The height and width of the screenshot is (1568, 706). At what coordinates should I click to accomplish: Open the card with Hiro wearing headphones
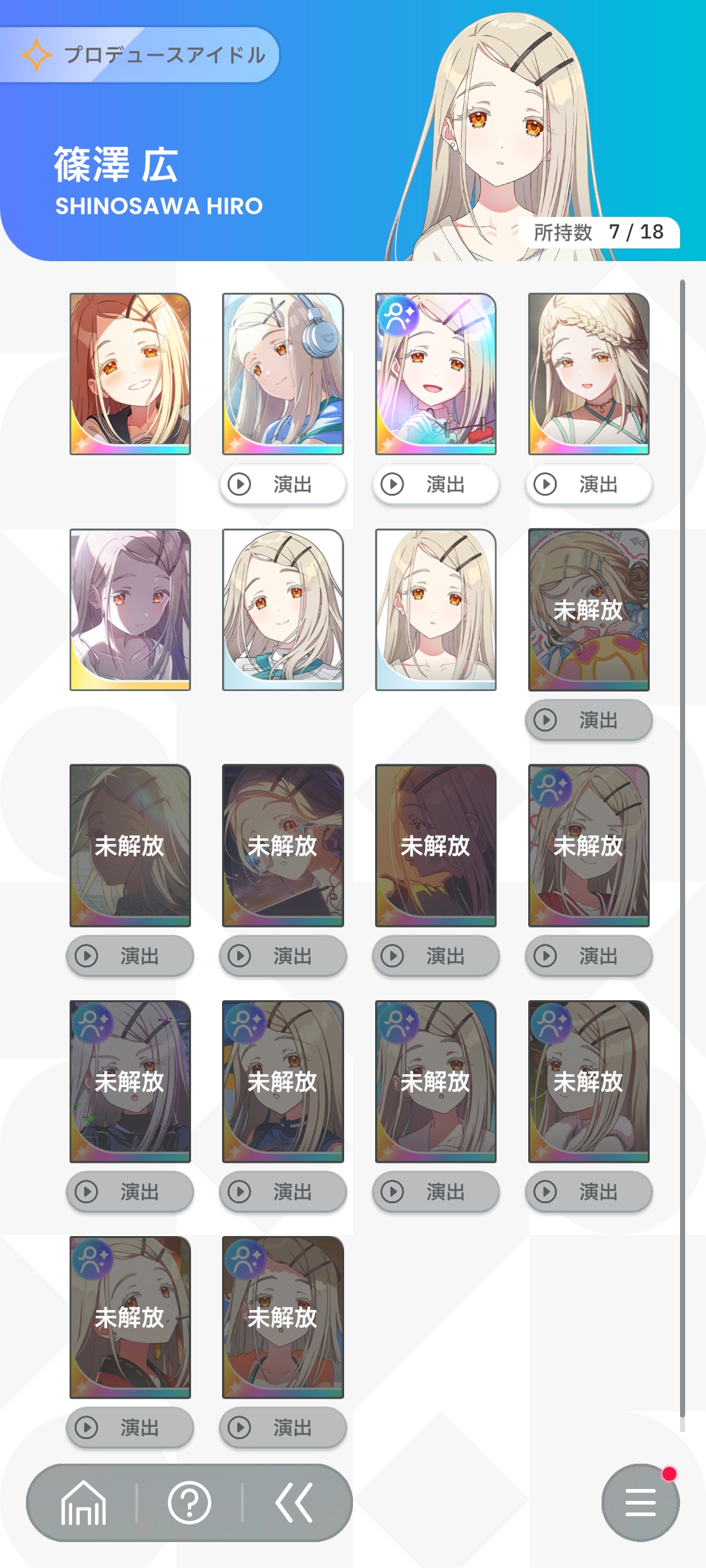coord(283,374)
